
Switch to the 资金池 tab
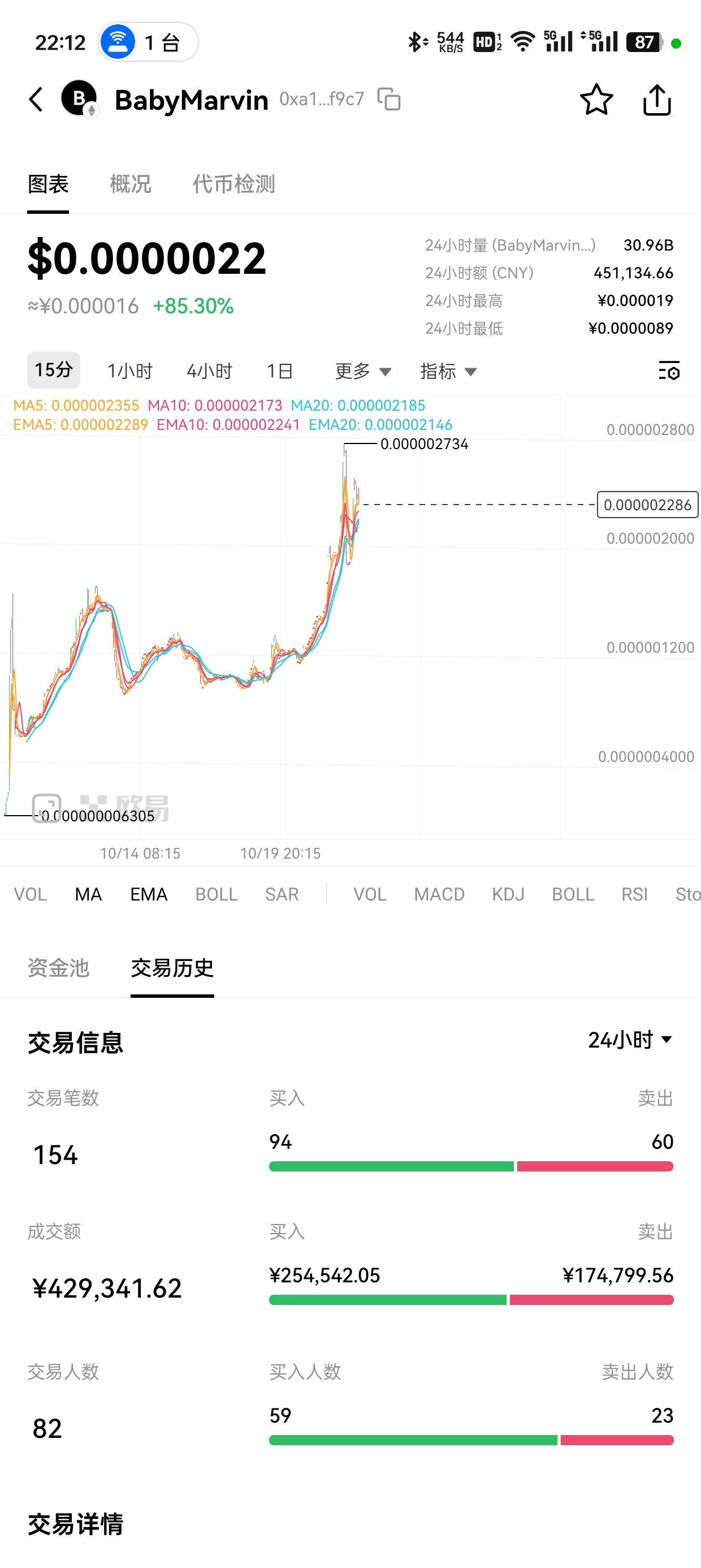tap(58, 968)
